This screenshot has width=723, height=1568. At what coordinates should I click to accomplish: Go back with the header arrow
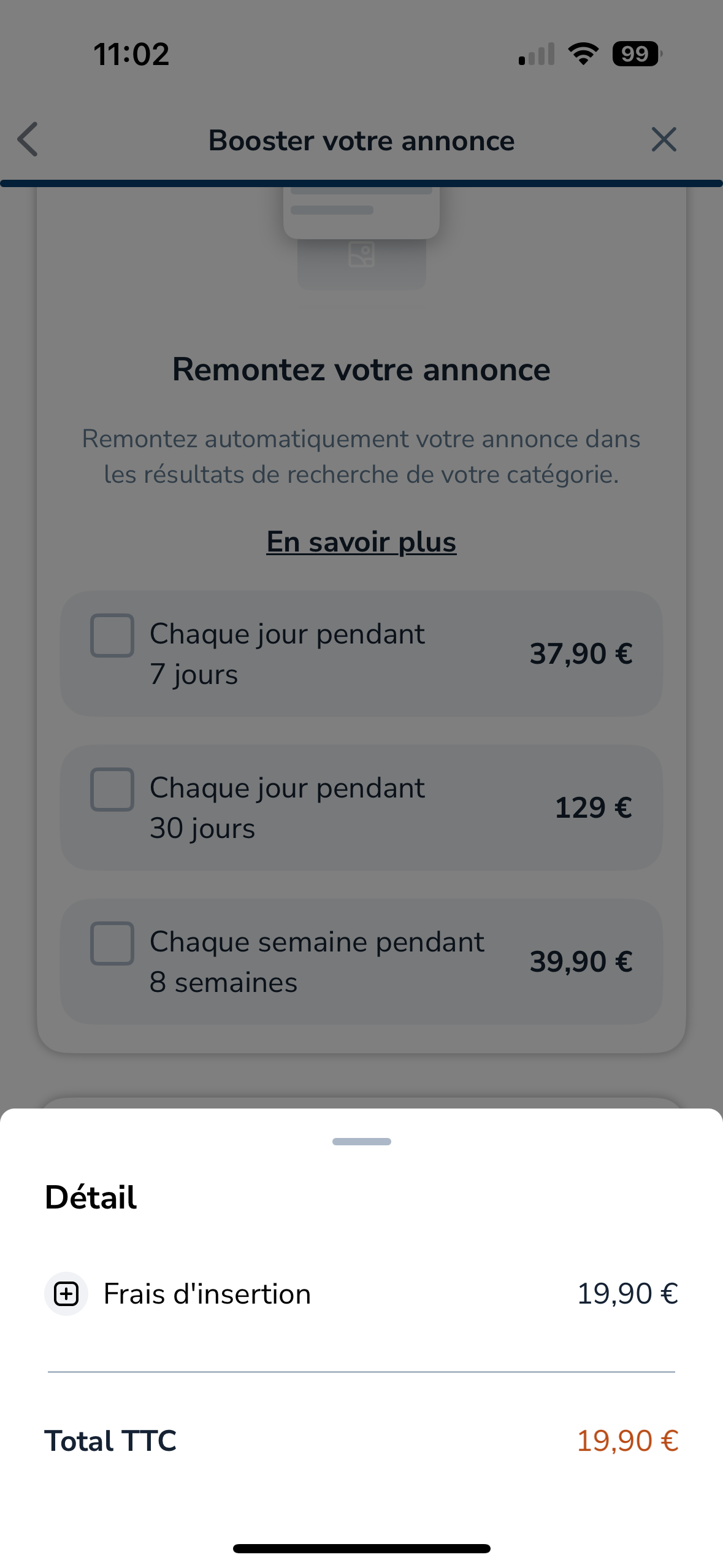pos(28,139)
